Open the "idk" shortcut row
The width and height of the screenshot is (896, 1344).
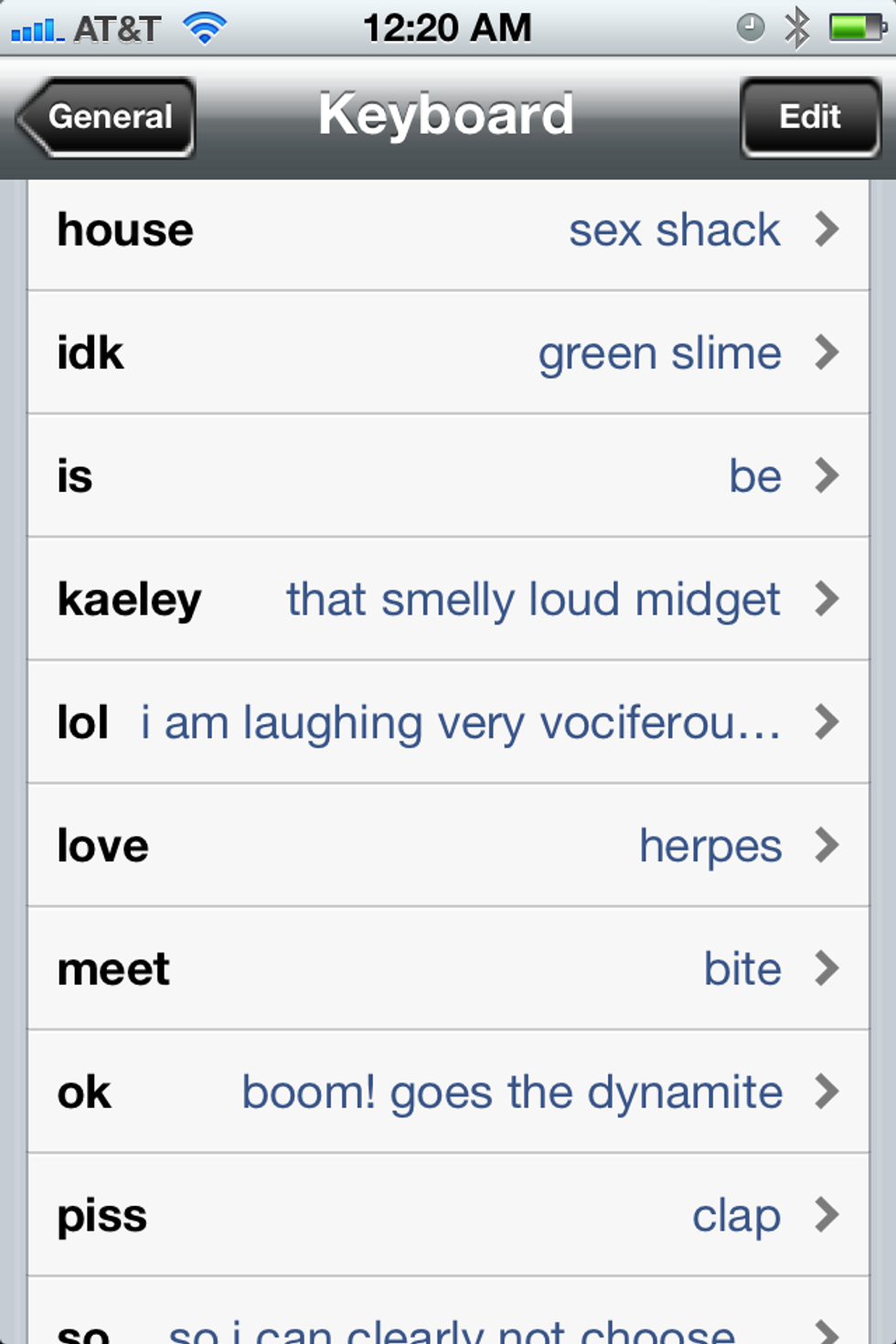[448, 353]
